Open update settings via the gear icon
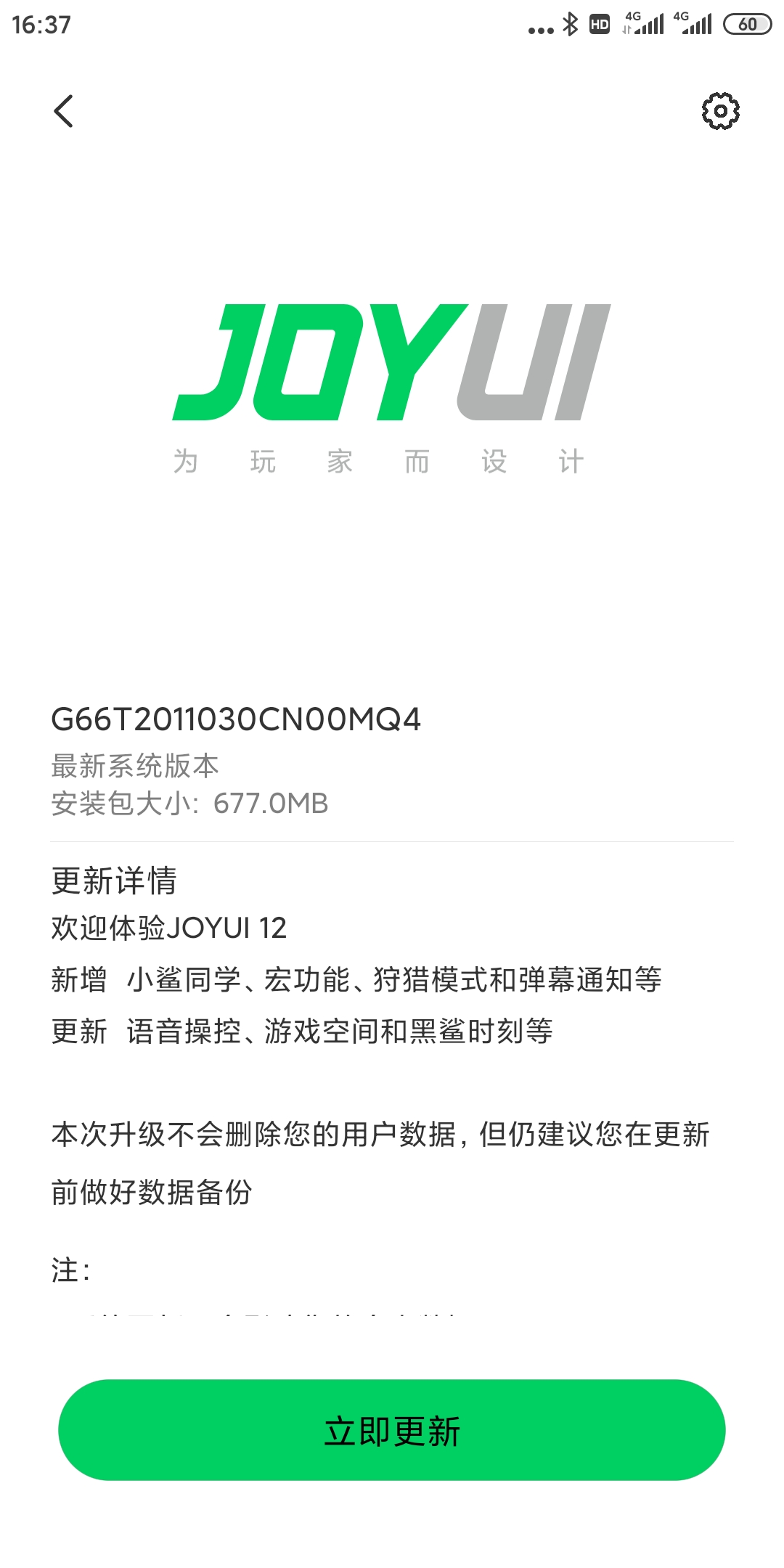 point(720,111)
